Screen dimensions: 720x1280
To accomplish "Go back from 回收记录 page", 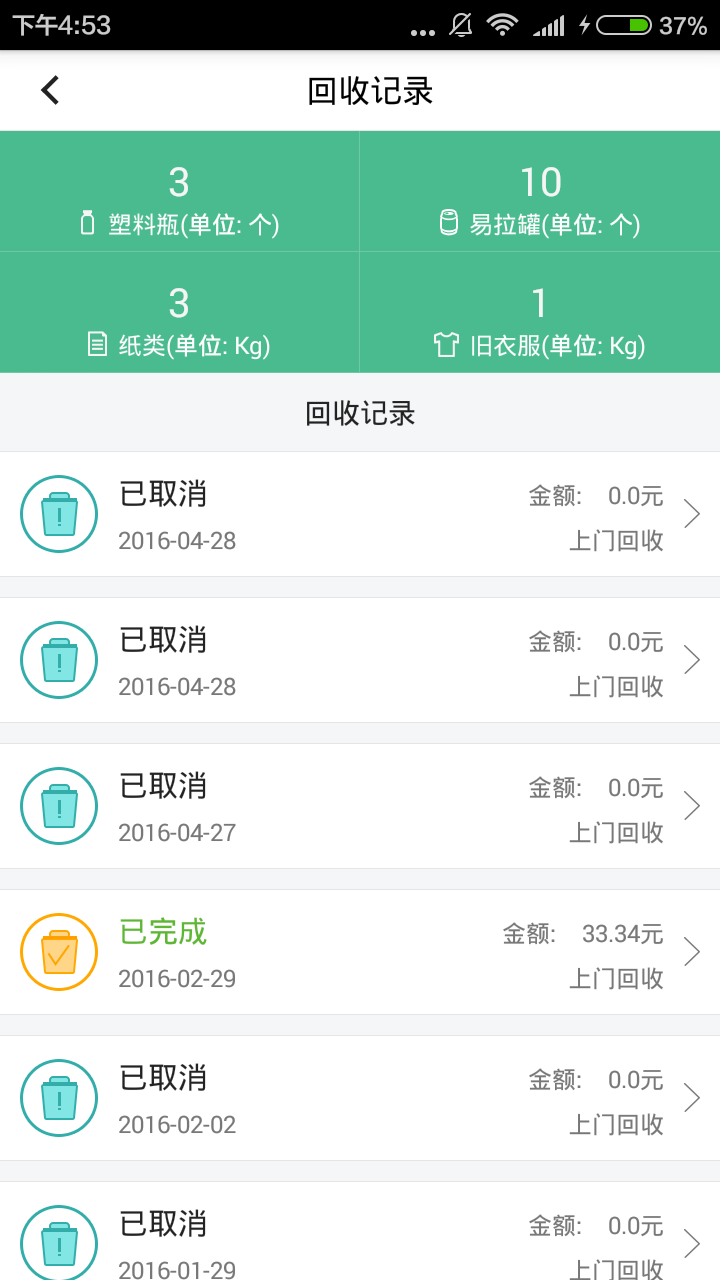I will point(50,91).
